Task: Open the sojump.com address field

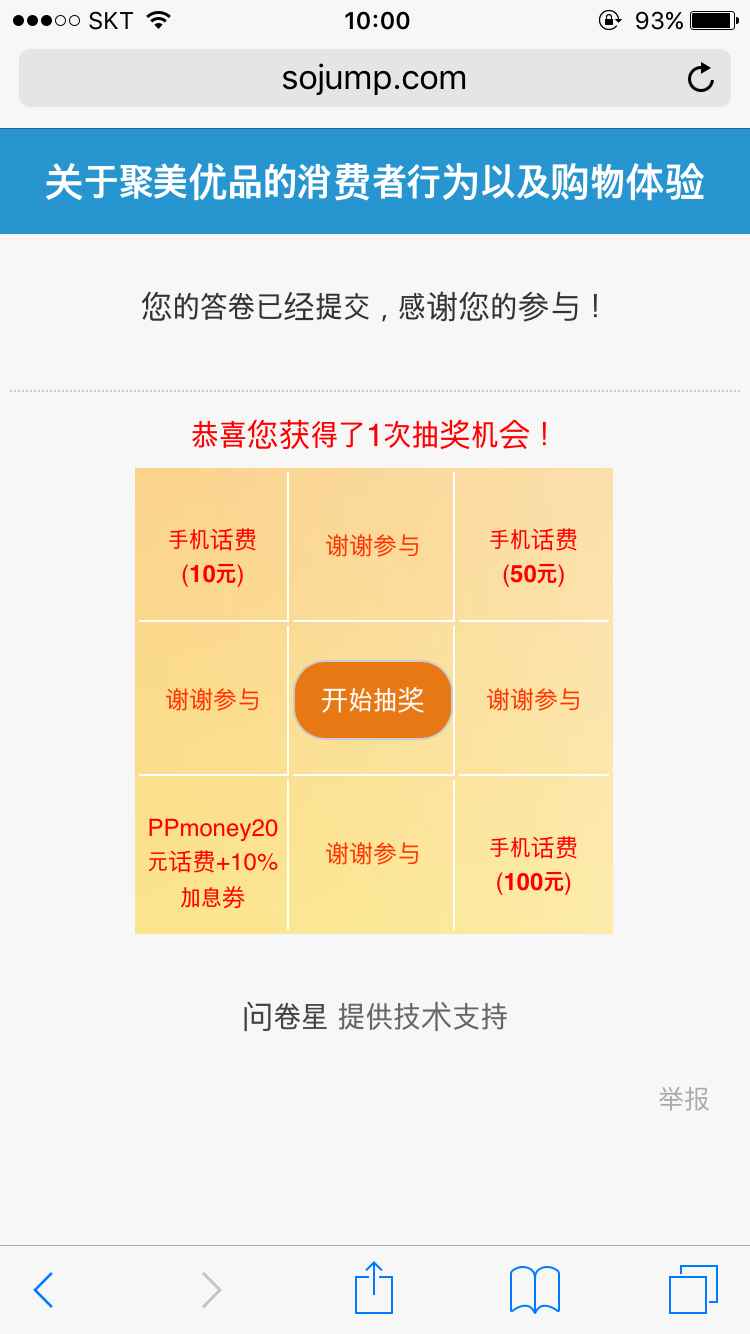Action: click(x=373, y=78)
